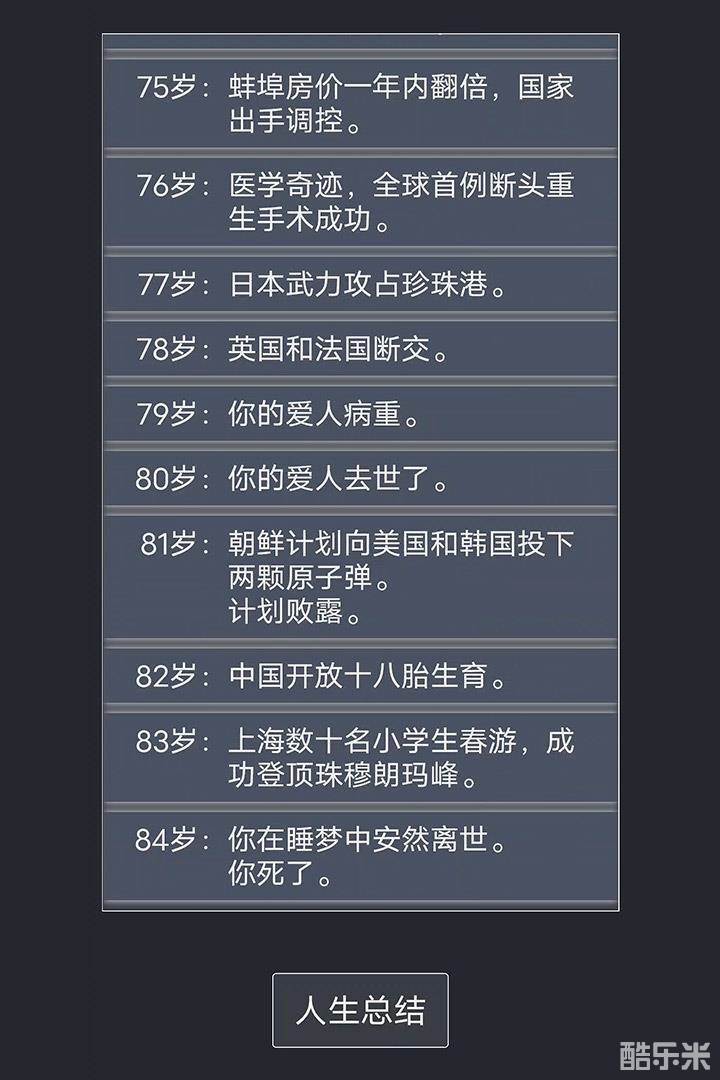This screenshot has height=1080, width=720.
Task: Click the 功登顶 line of 83岁 event
Action: click(x=298, y=779)
